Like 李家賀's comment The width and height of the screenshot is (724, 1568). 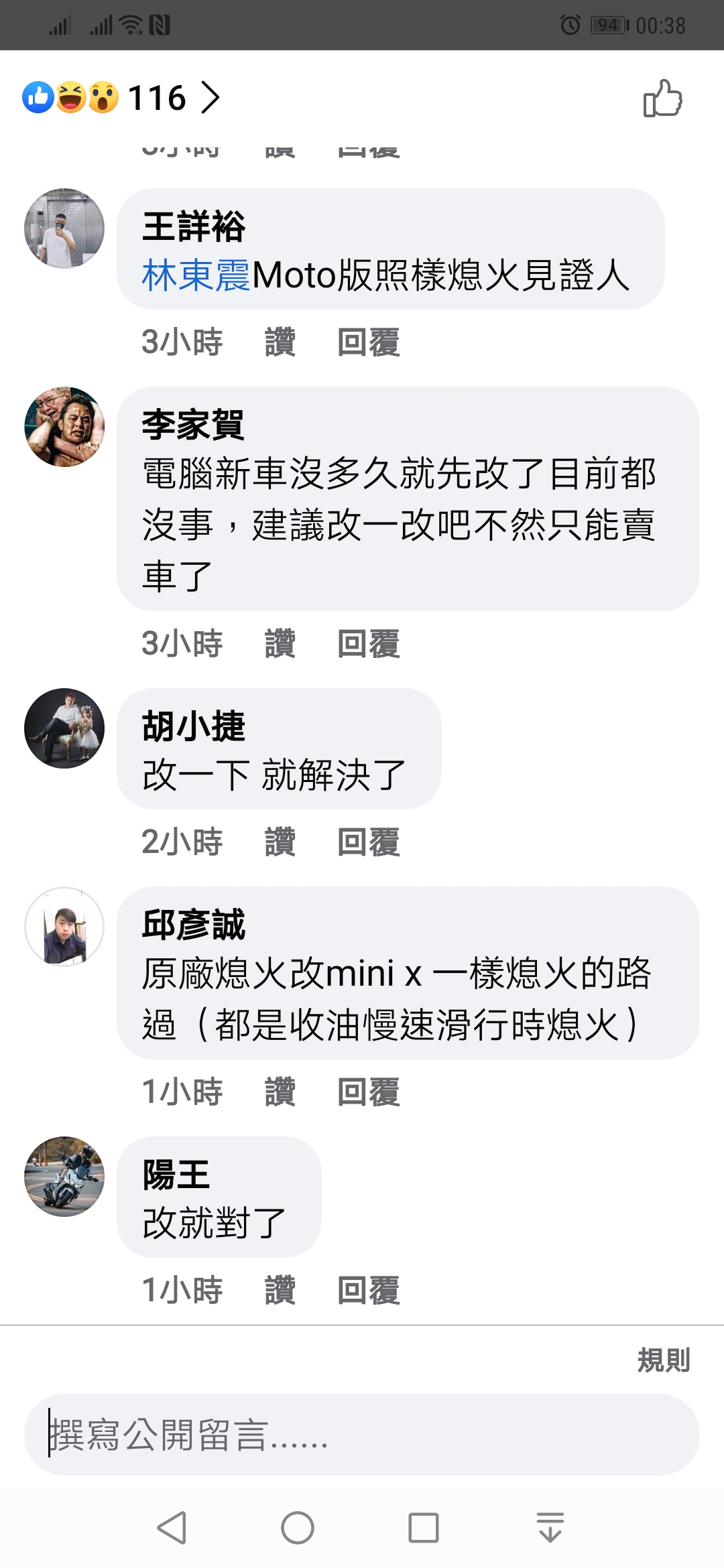pos(280,644)
